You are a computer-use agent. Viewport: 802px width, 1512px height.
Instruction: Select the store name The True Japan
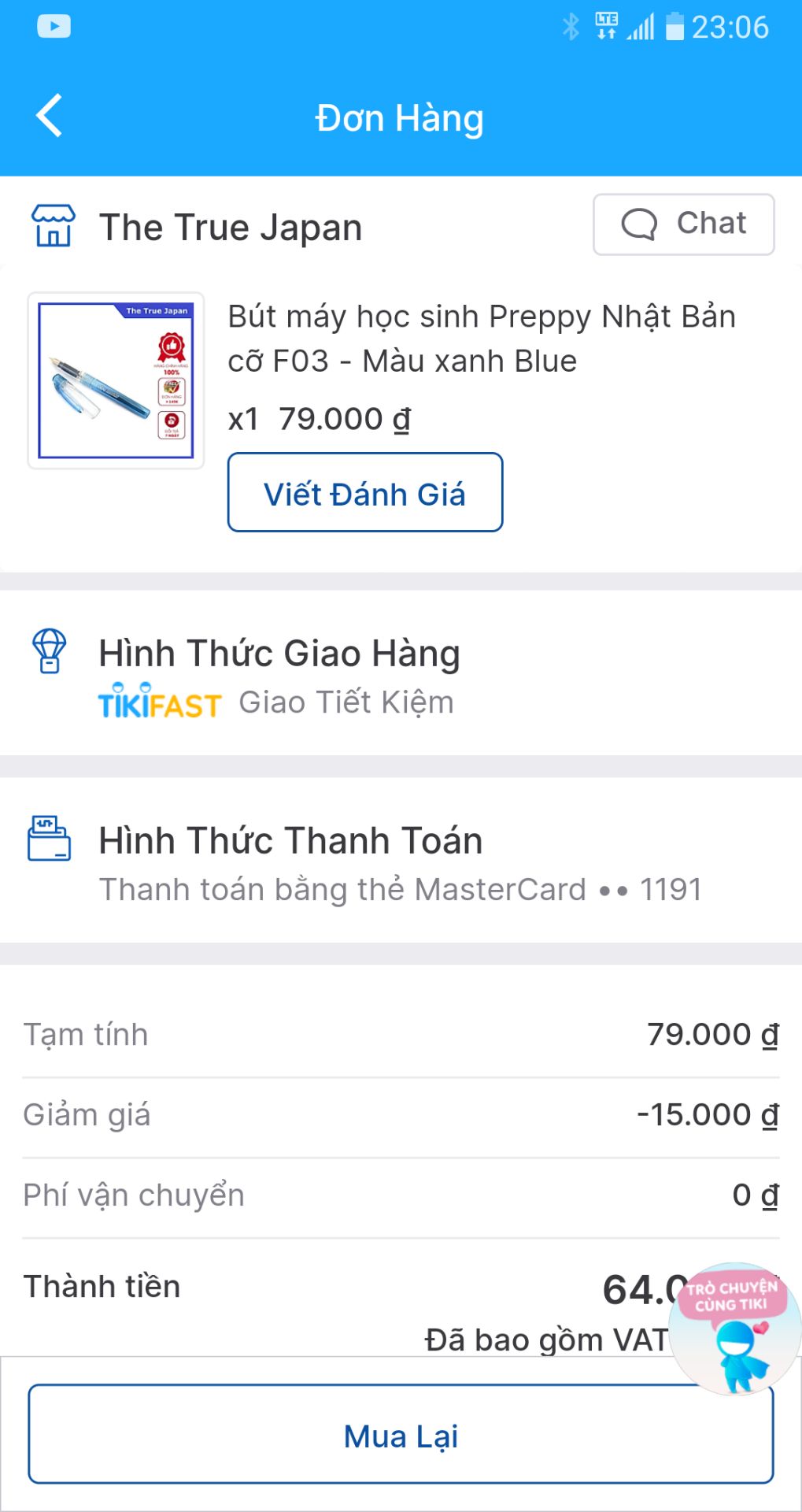tap(231, 227)
